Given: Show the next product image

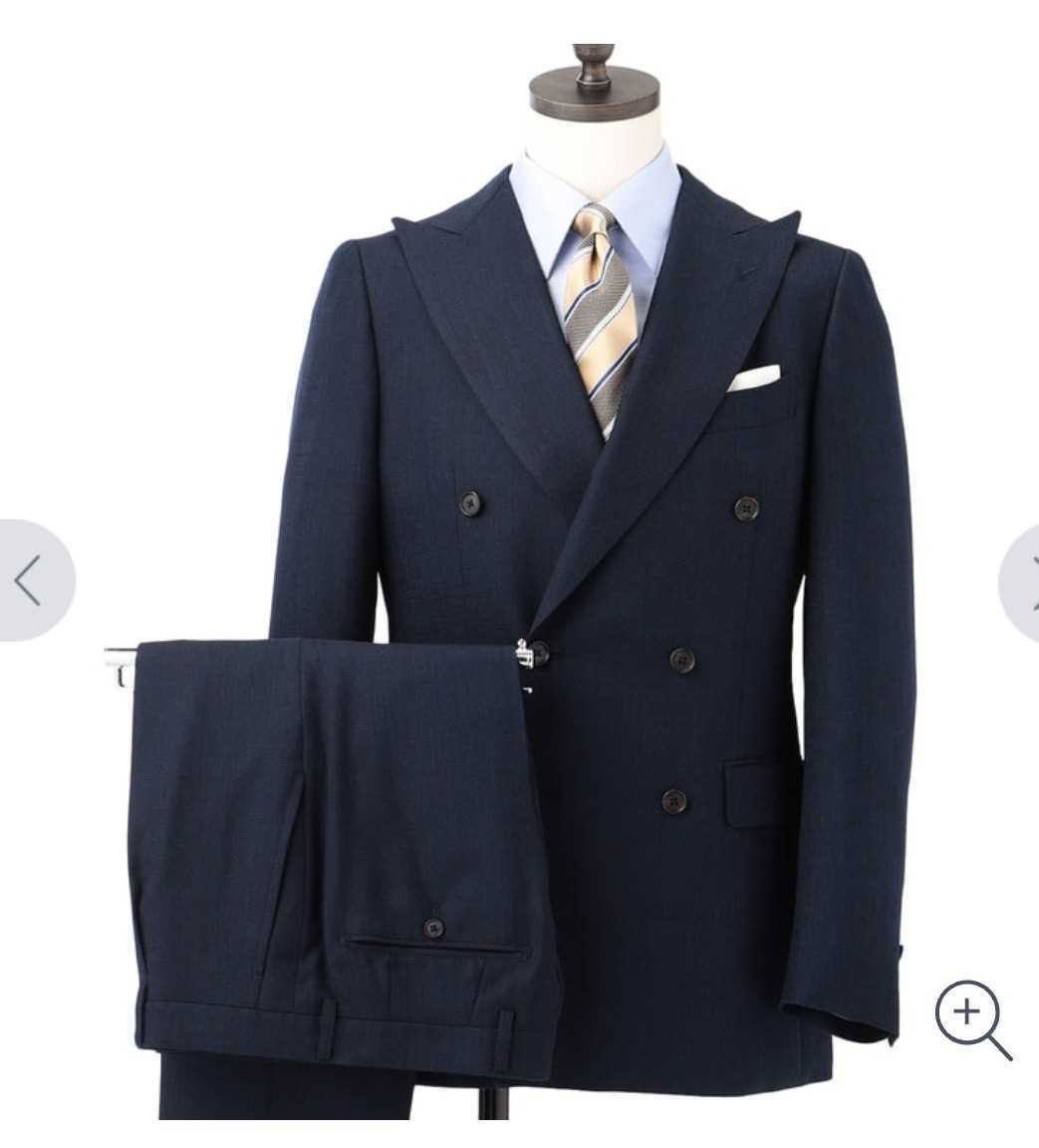Looking at the screenshot, I should tap(1022, 581).
